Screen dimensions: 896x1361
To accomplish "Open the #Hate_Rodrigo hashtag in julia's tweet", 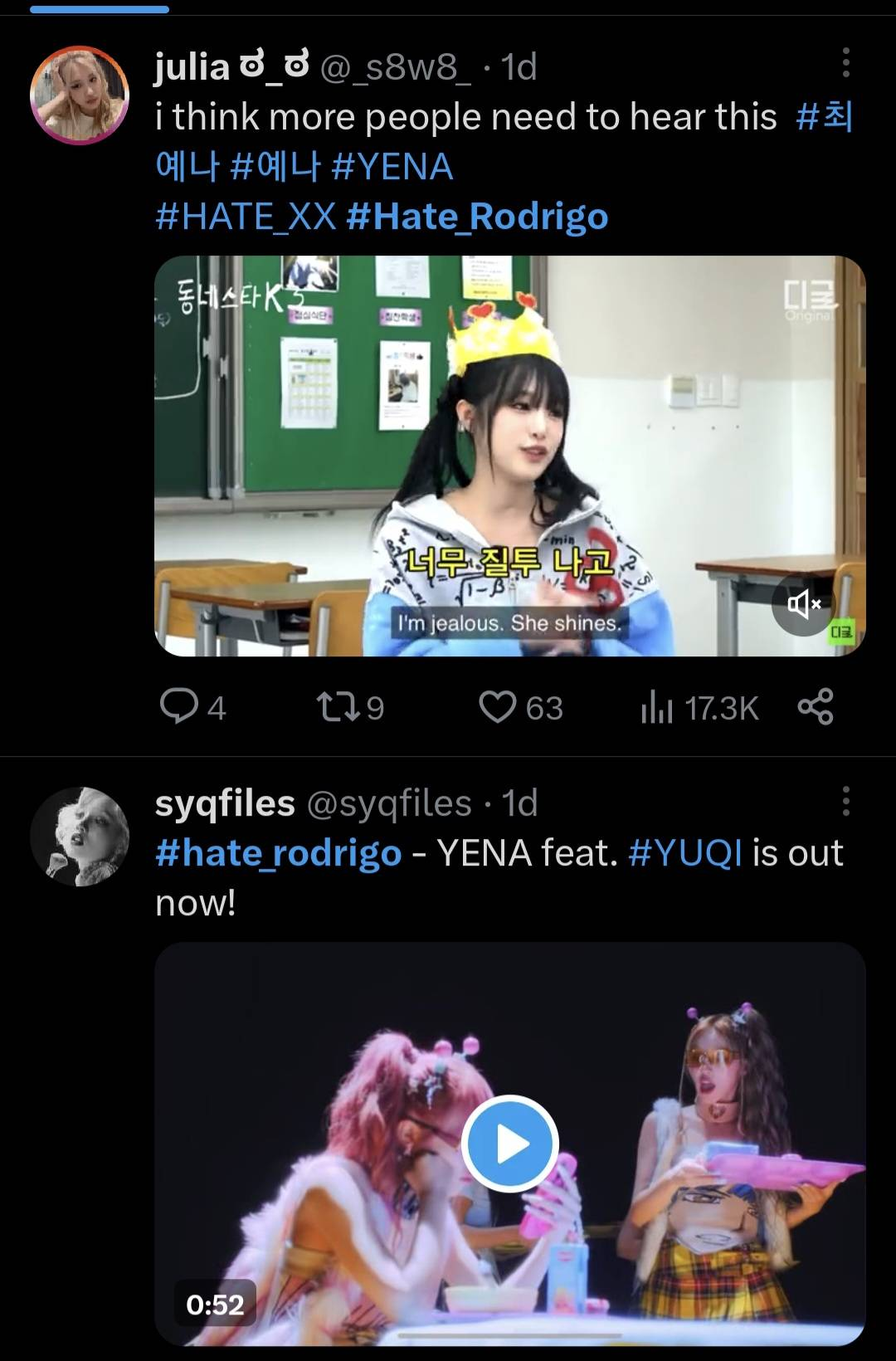I will pos(477,217).
